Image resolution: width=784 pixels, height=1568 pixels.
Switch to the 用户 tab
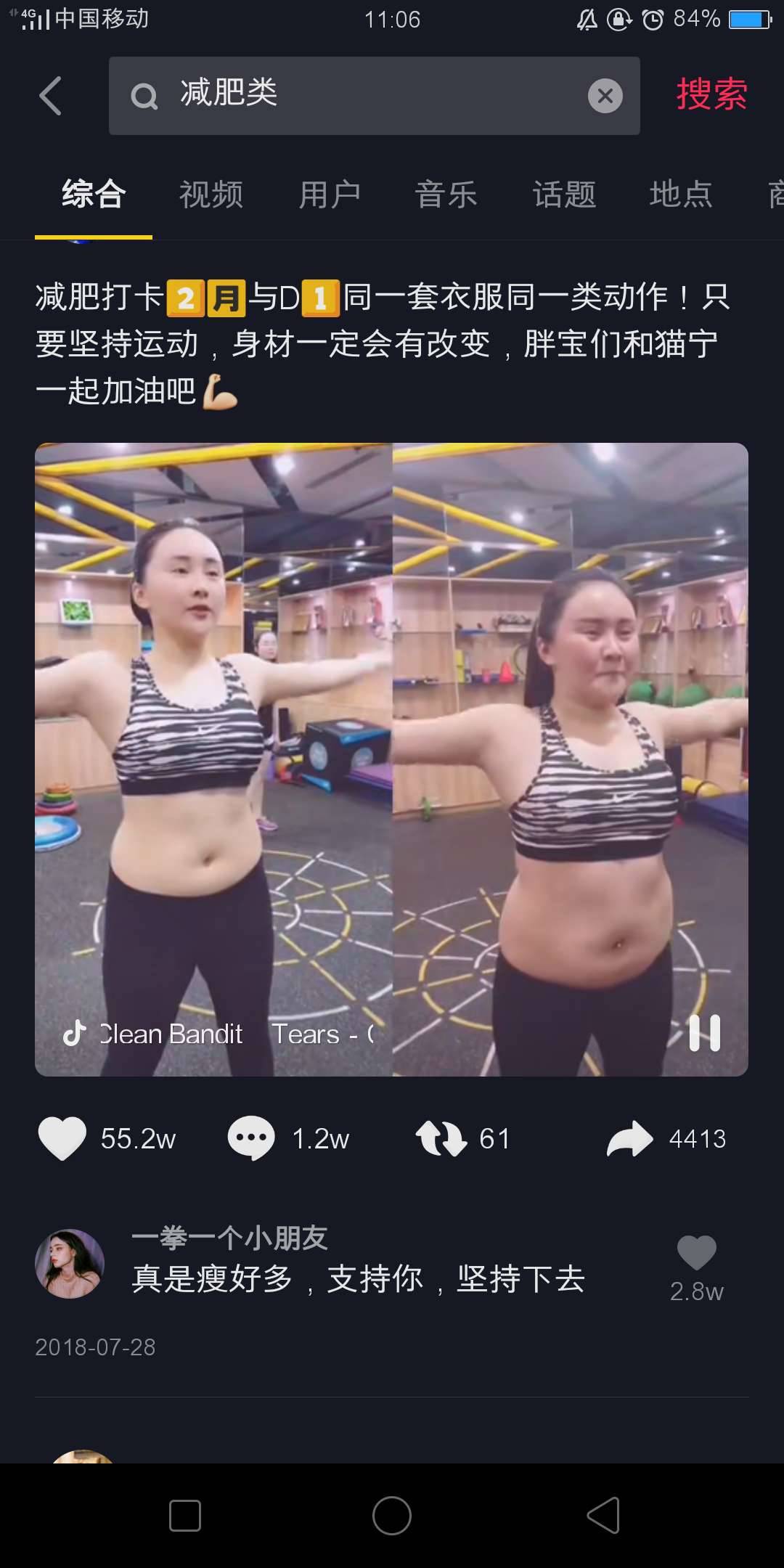coord(329,195)
